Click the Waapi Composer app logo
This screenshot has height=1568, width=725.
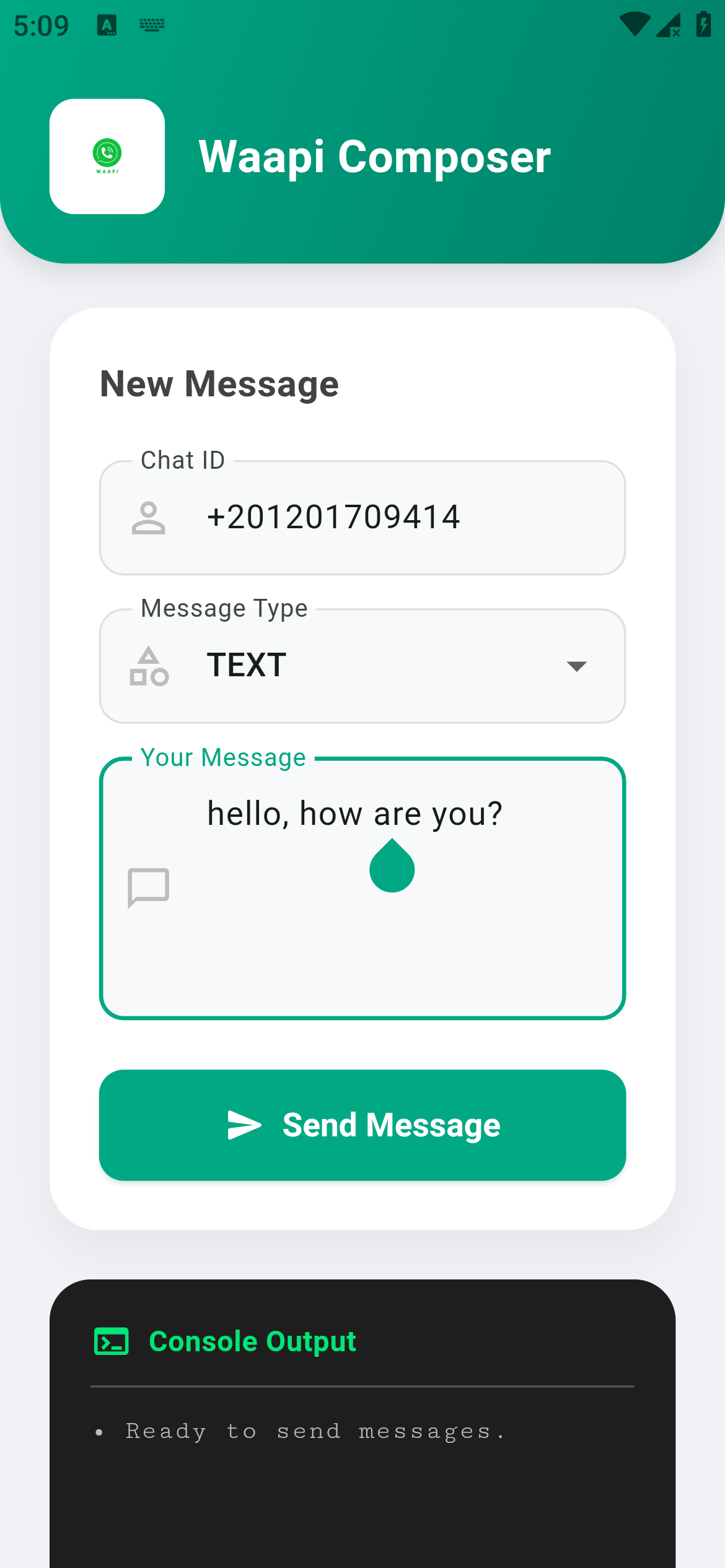[107, 155]
